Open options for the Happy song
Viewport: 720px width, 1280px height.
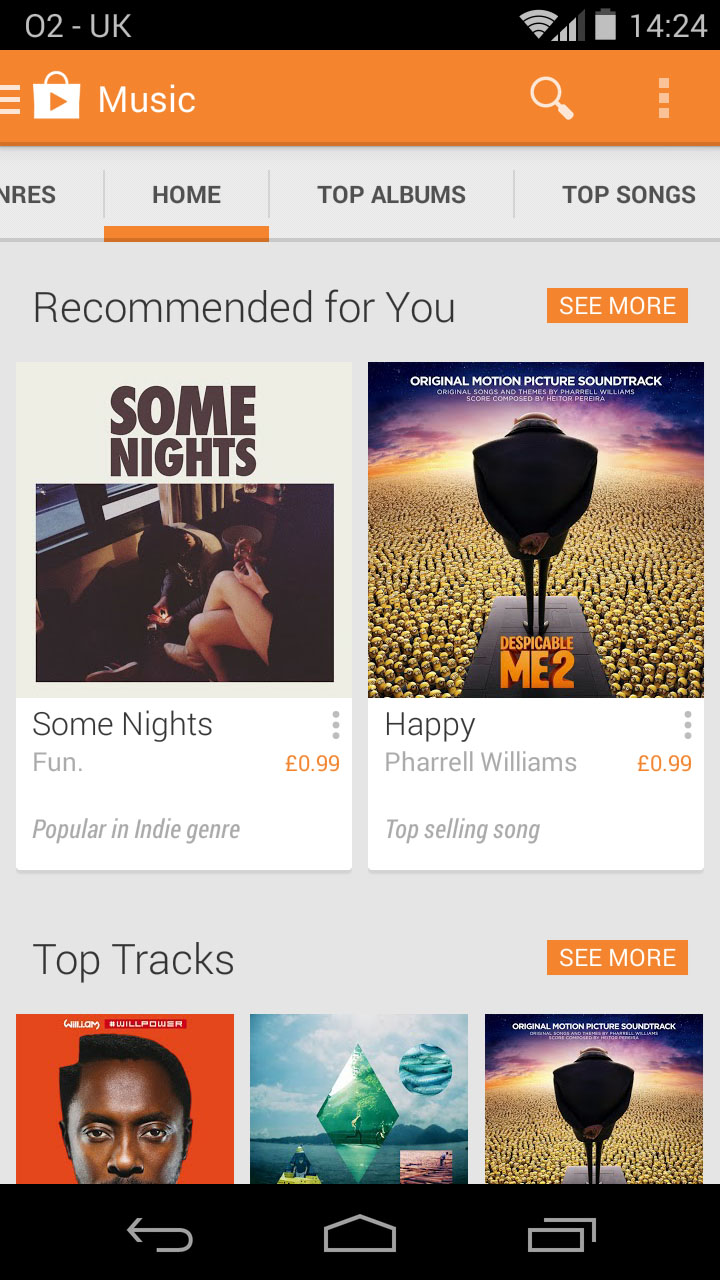687,725
